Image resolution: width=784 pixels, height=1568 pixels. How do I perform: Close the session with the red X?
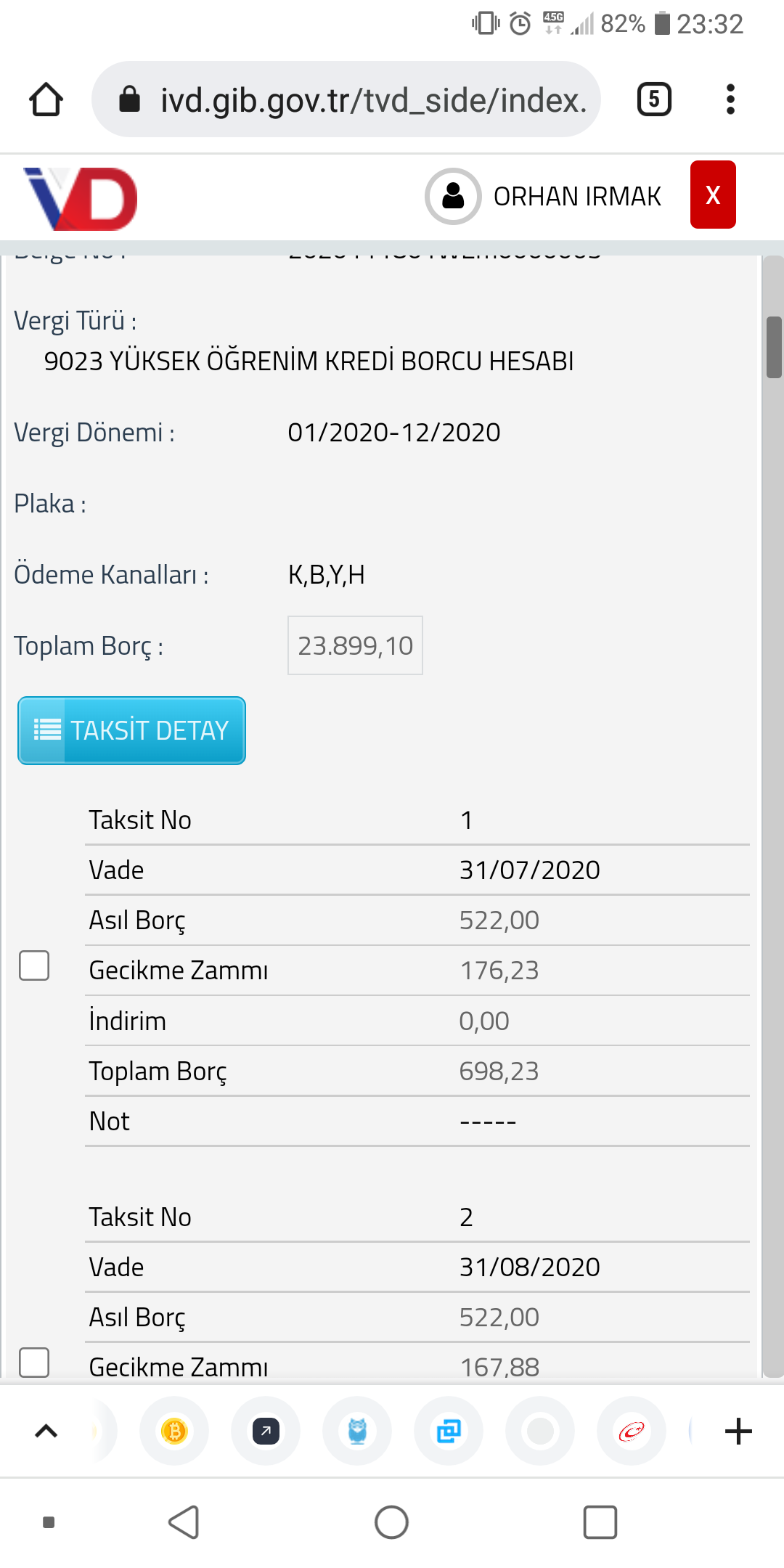pyautogui.click(x=713, y=195)
